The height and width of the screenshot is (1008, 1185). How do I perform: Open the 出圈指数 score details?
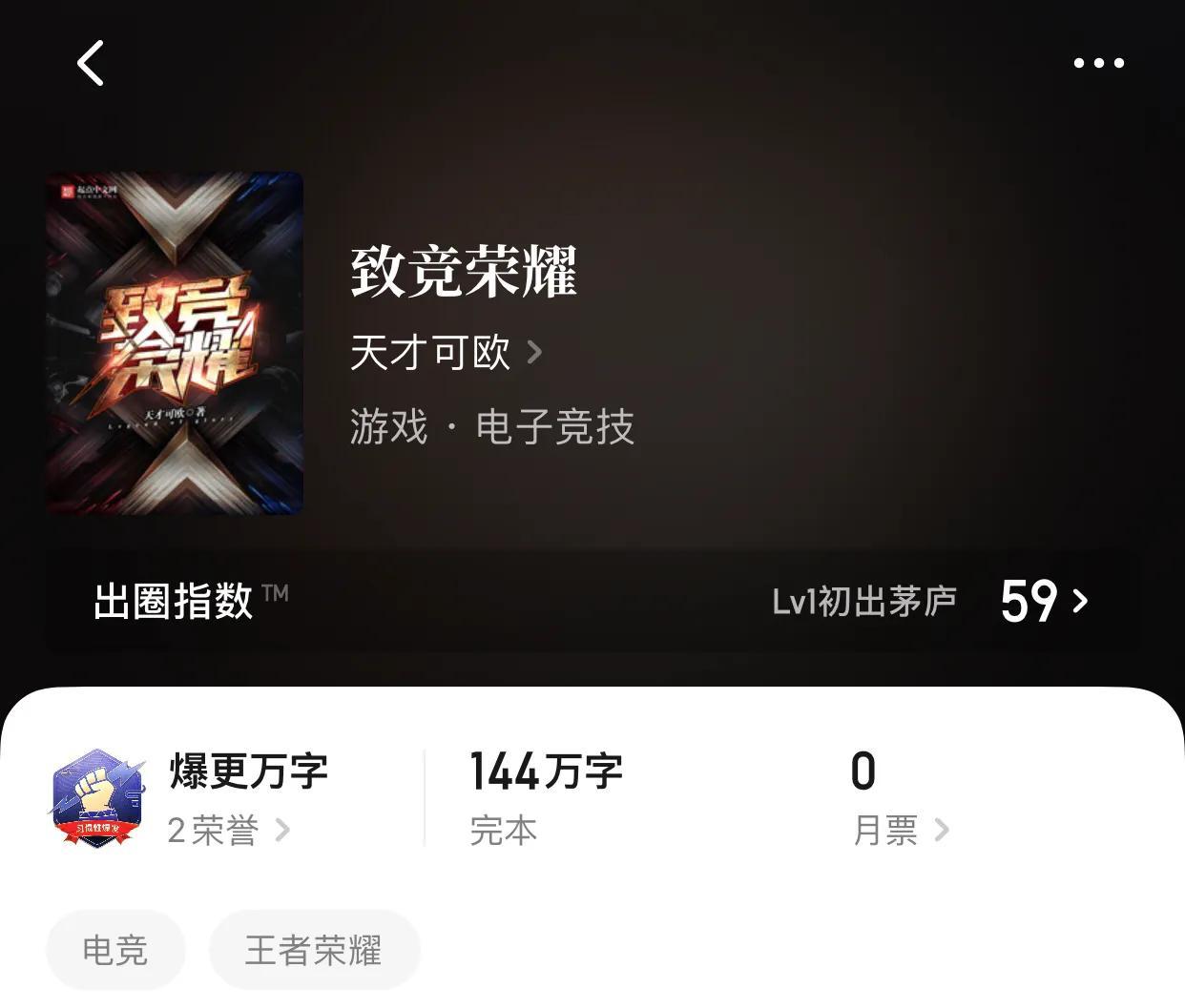point(1044,601)
